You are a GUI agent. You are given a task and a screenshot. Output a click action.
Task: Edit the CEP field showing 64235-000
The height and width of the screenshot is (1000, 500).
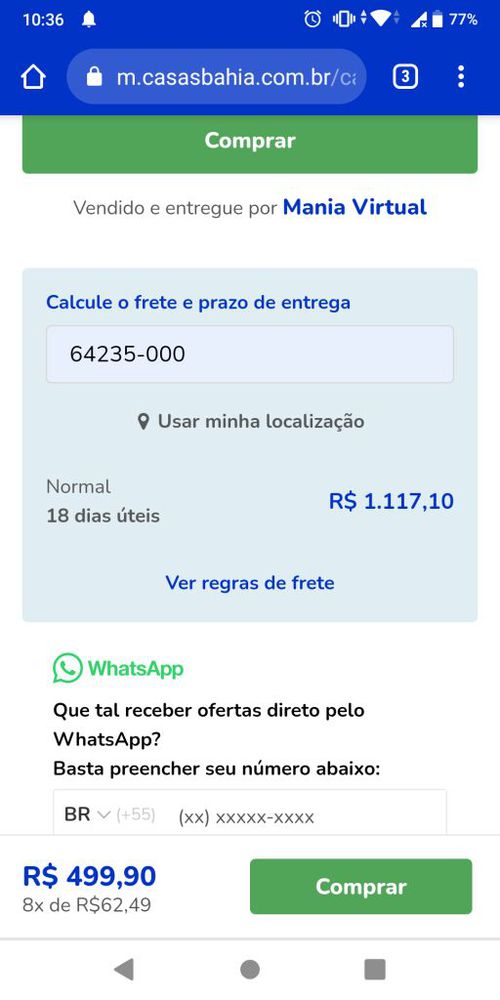[x=250, y=354]
